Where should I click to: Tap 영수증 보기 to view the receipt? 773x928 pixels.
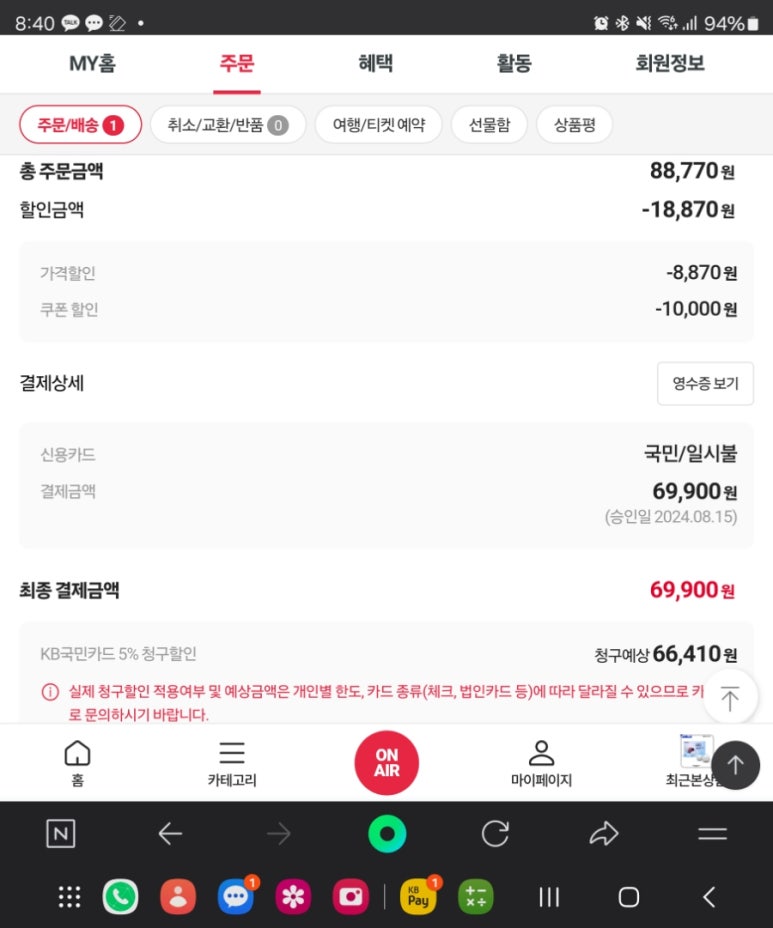(705, 383)
